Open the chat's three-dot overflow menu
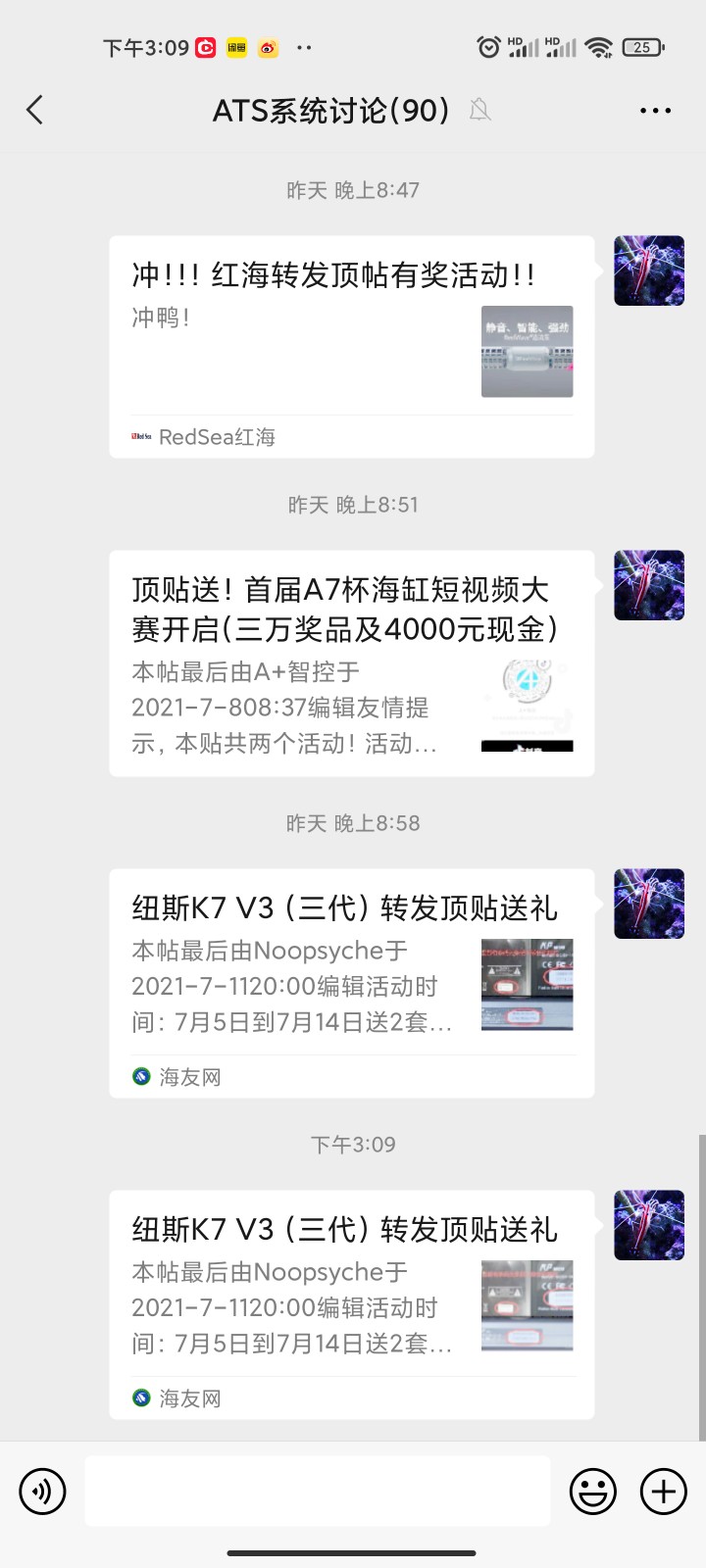This screenshot has width=706, height=1568. [655, 111]
